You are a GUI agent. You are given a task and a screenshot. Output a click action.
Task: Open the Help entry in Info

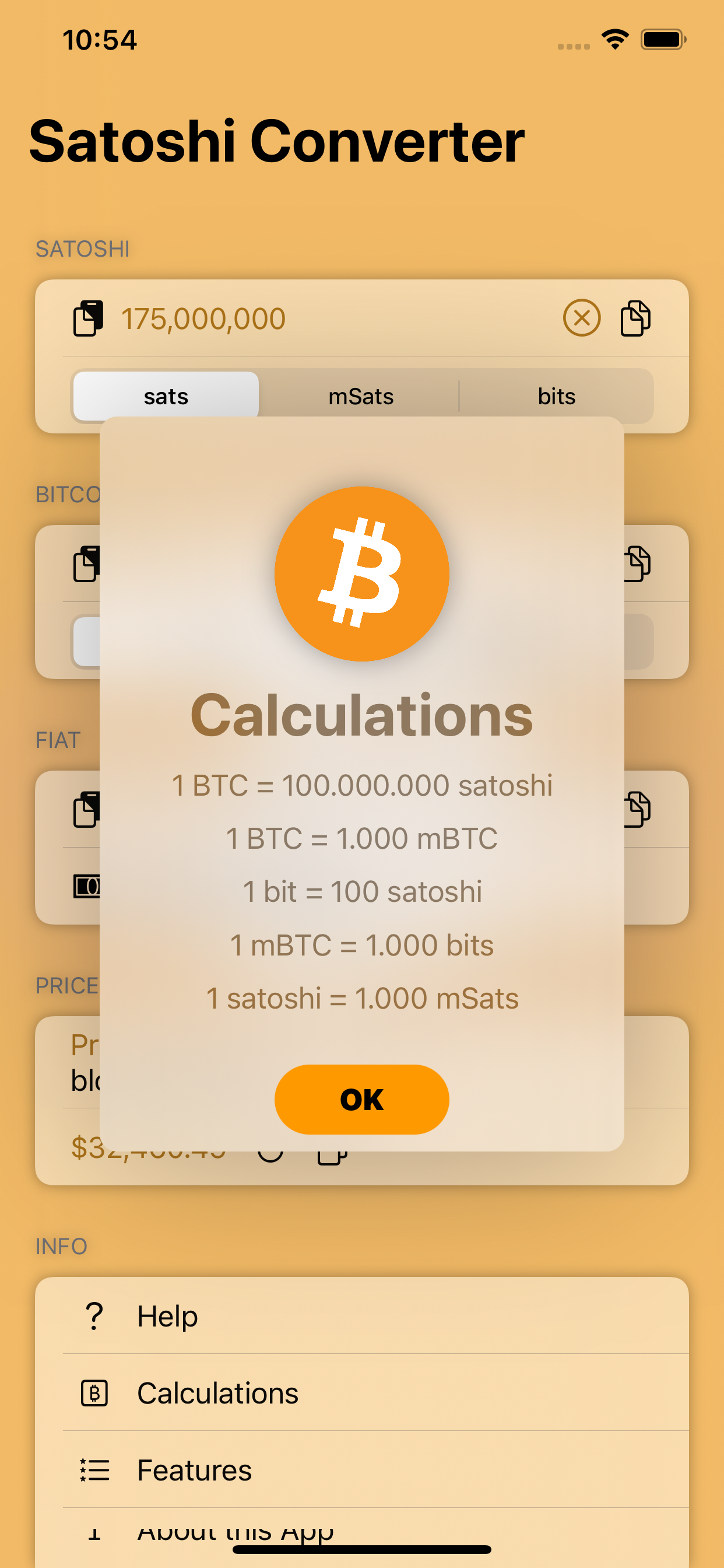(167, 1315)
